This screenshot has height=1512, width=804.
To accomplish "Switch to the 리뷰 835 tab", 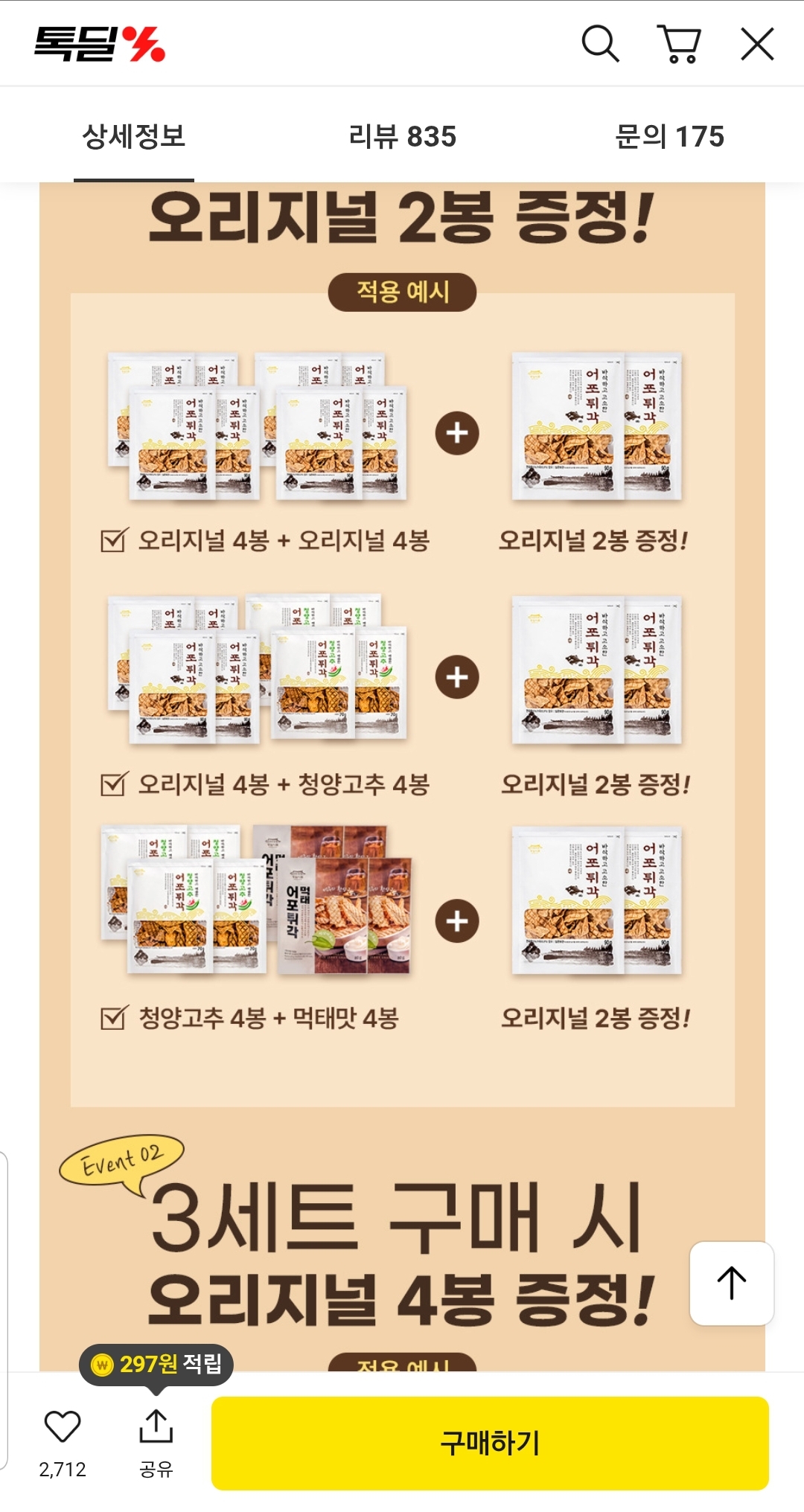I will point(402,136).
